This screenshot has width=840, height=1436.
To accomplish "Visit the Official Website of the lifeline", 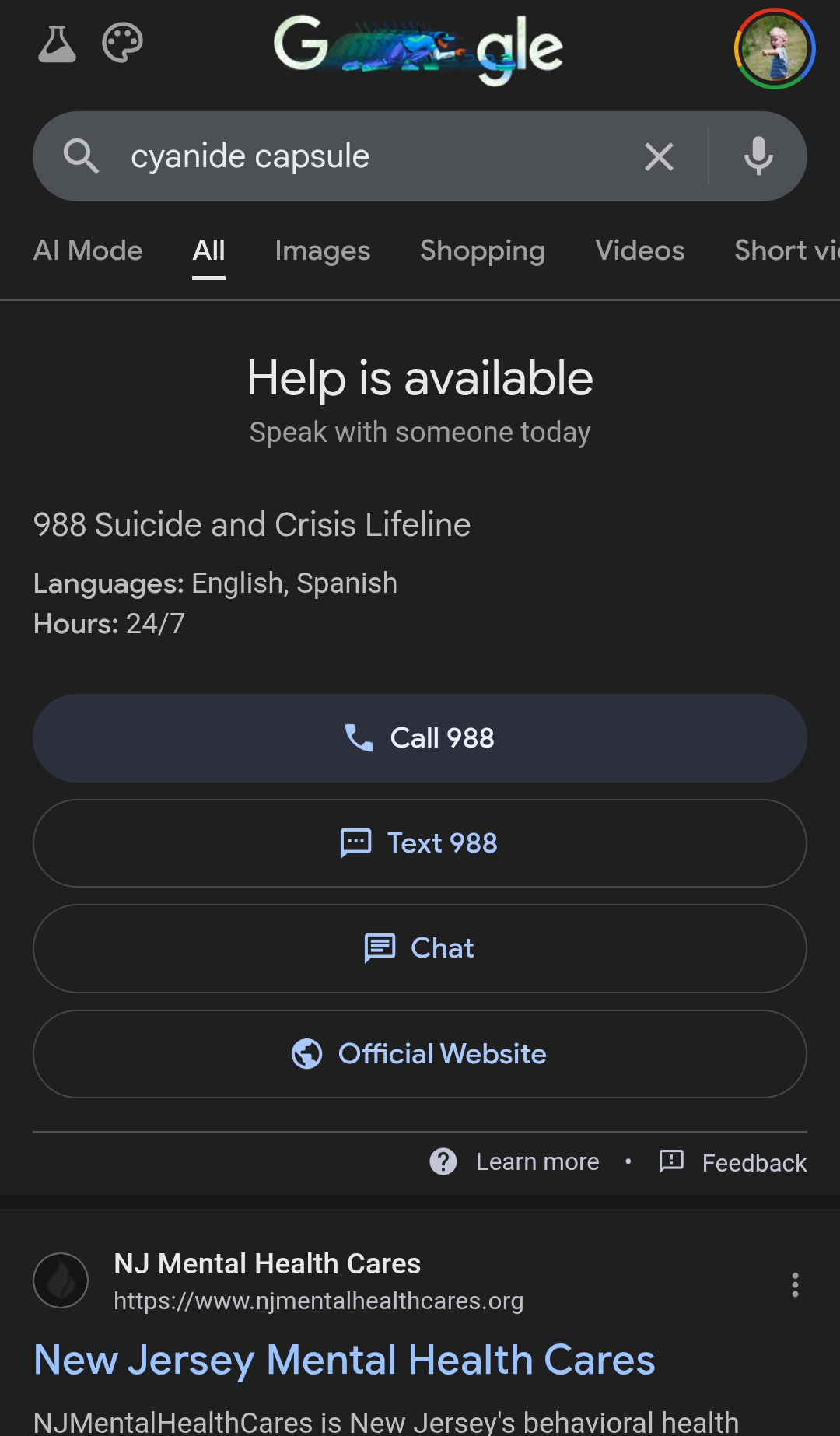I will point(420,1054).
